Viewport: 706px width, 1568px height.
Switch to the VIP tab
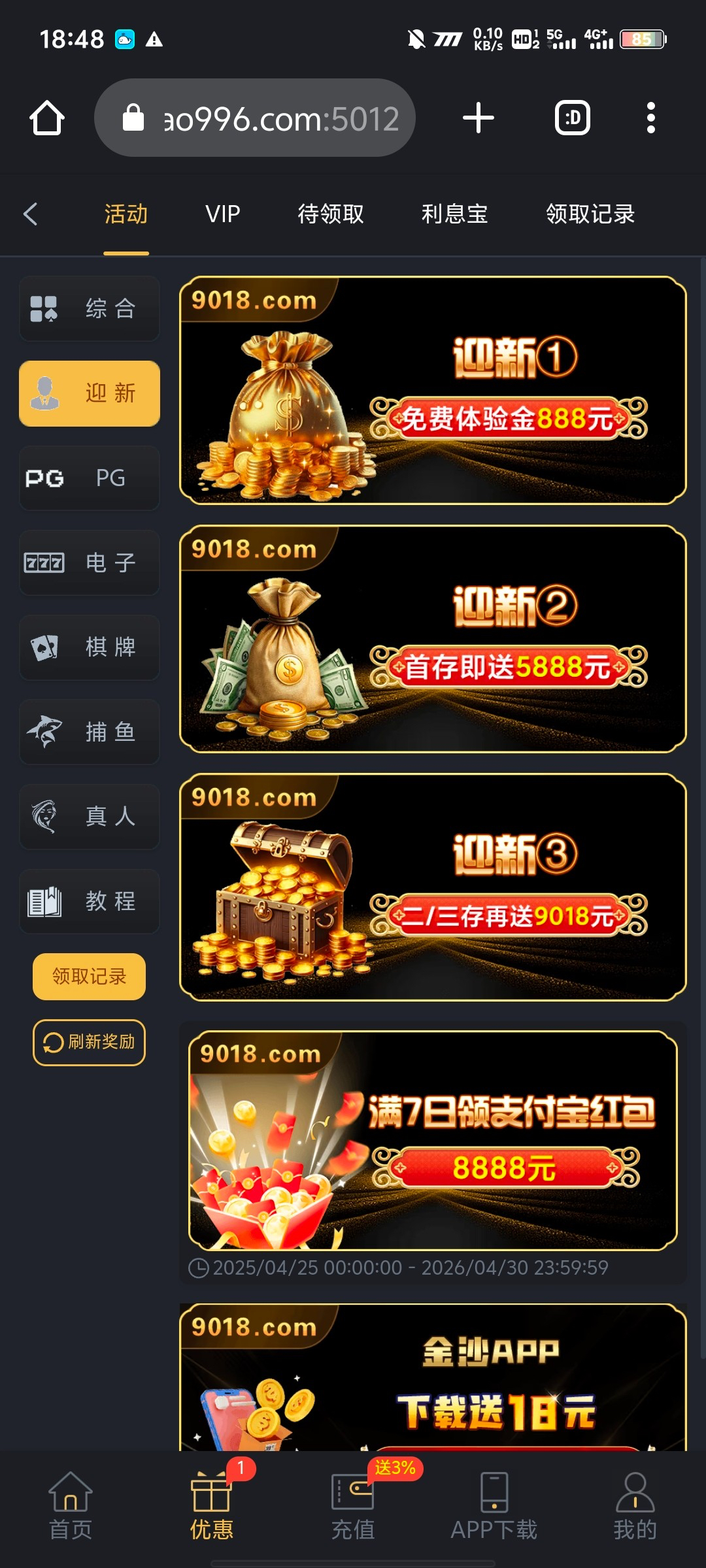pyautogui.click(x=223, y=214)
